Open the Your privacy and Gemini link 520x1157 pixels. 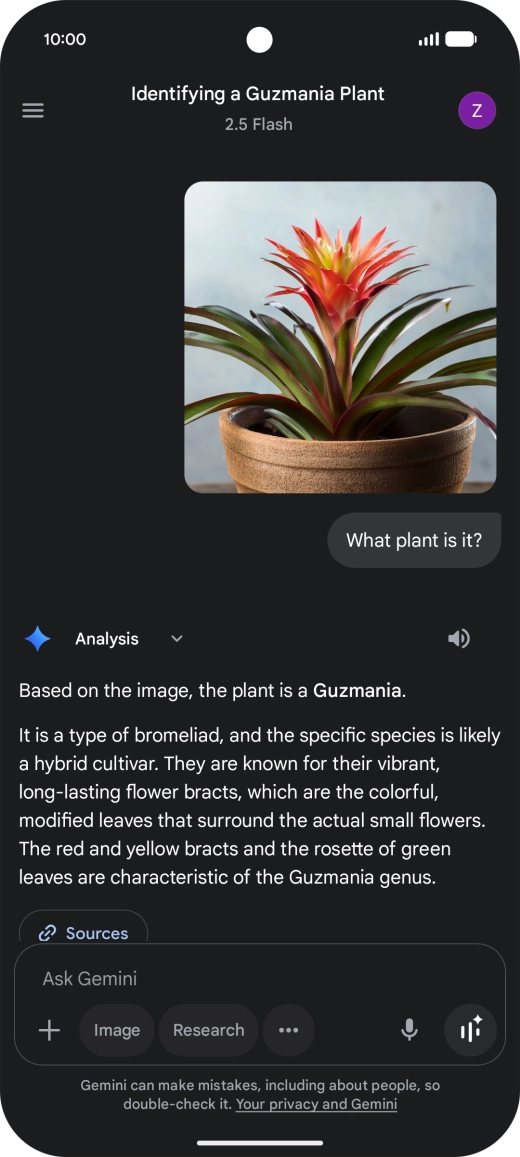(316, 1105)
